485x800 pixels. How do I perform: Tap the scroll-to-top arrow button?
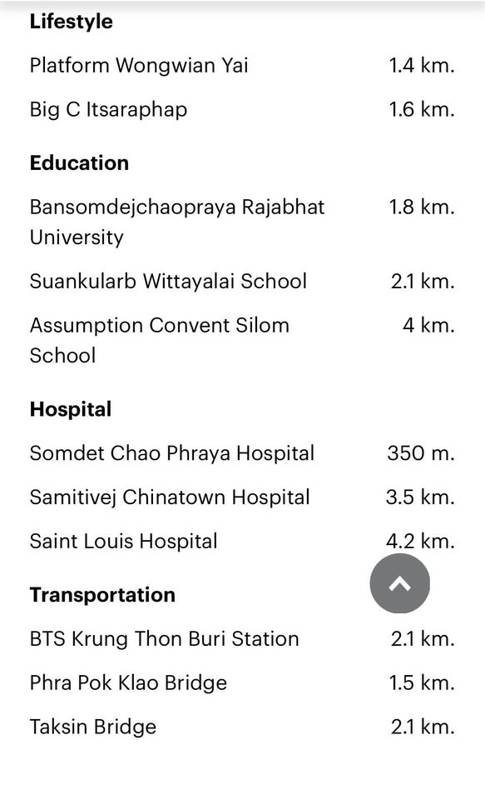click(400, 583)
